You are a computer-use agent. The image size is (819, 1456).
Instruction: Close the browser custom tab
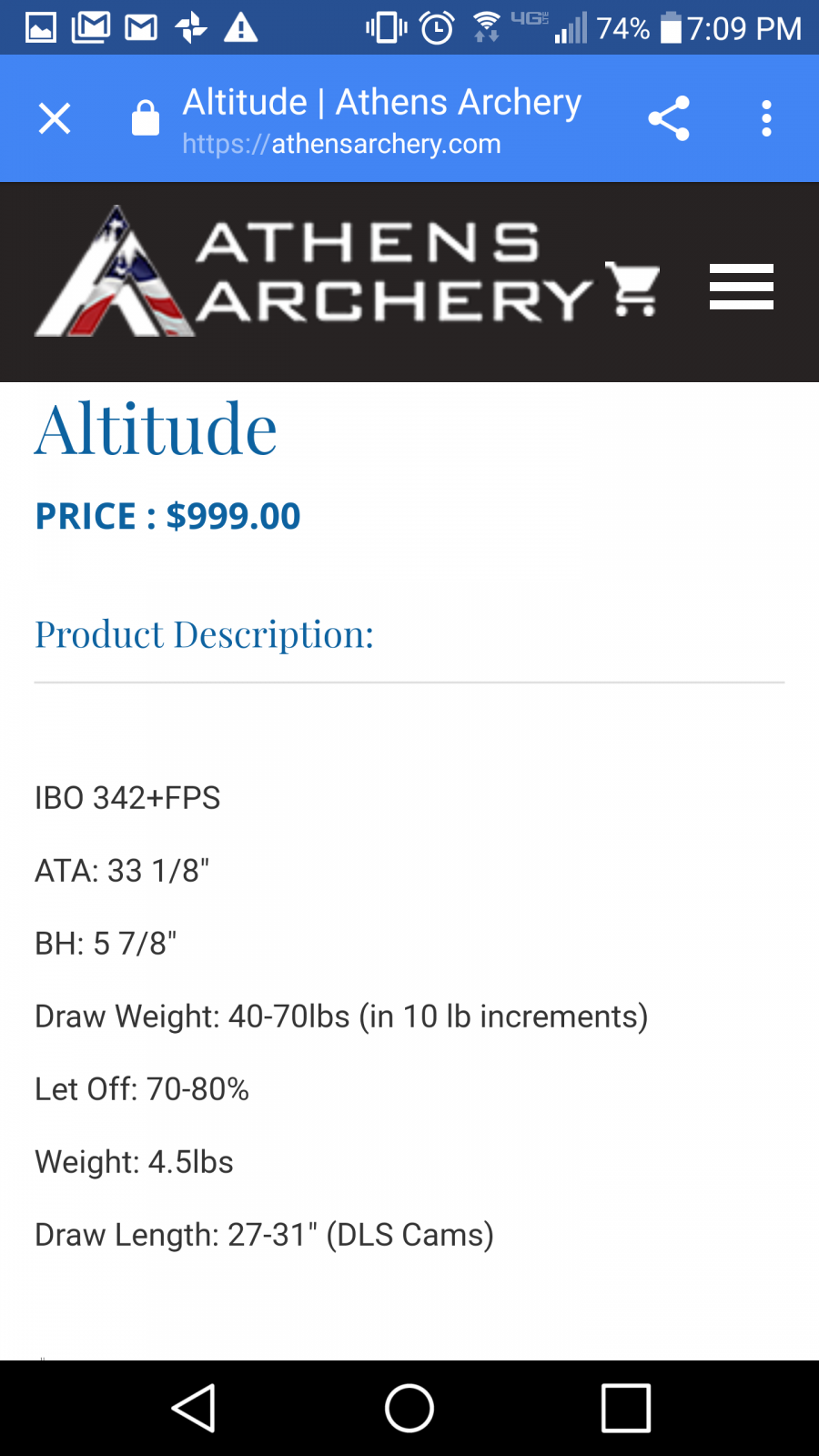[55, 118]
